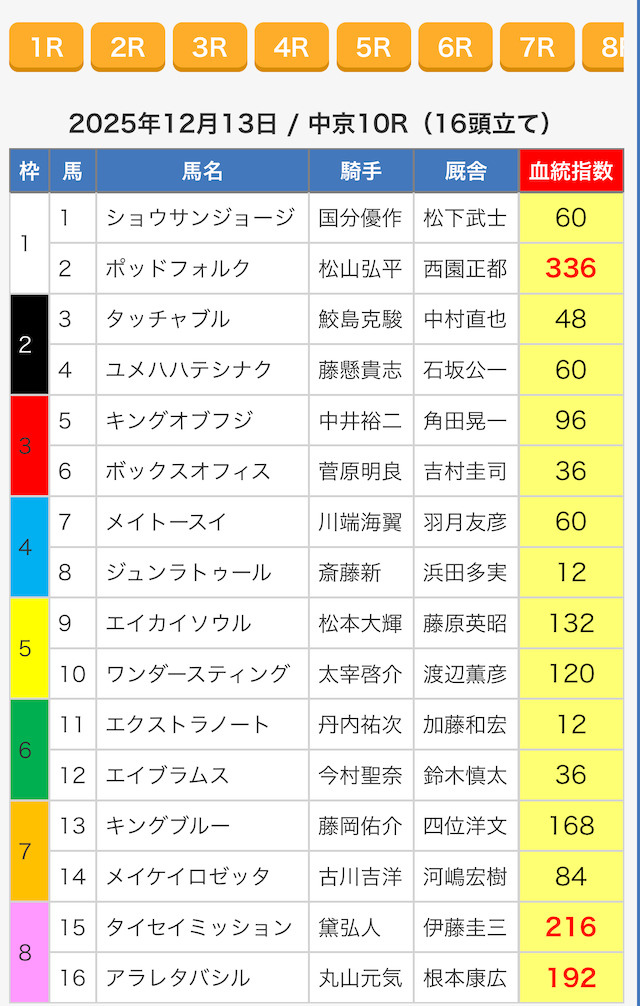View race 6R
This screenshot has width=640, height=1006.
click(x=456, y=47)
